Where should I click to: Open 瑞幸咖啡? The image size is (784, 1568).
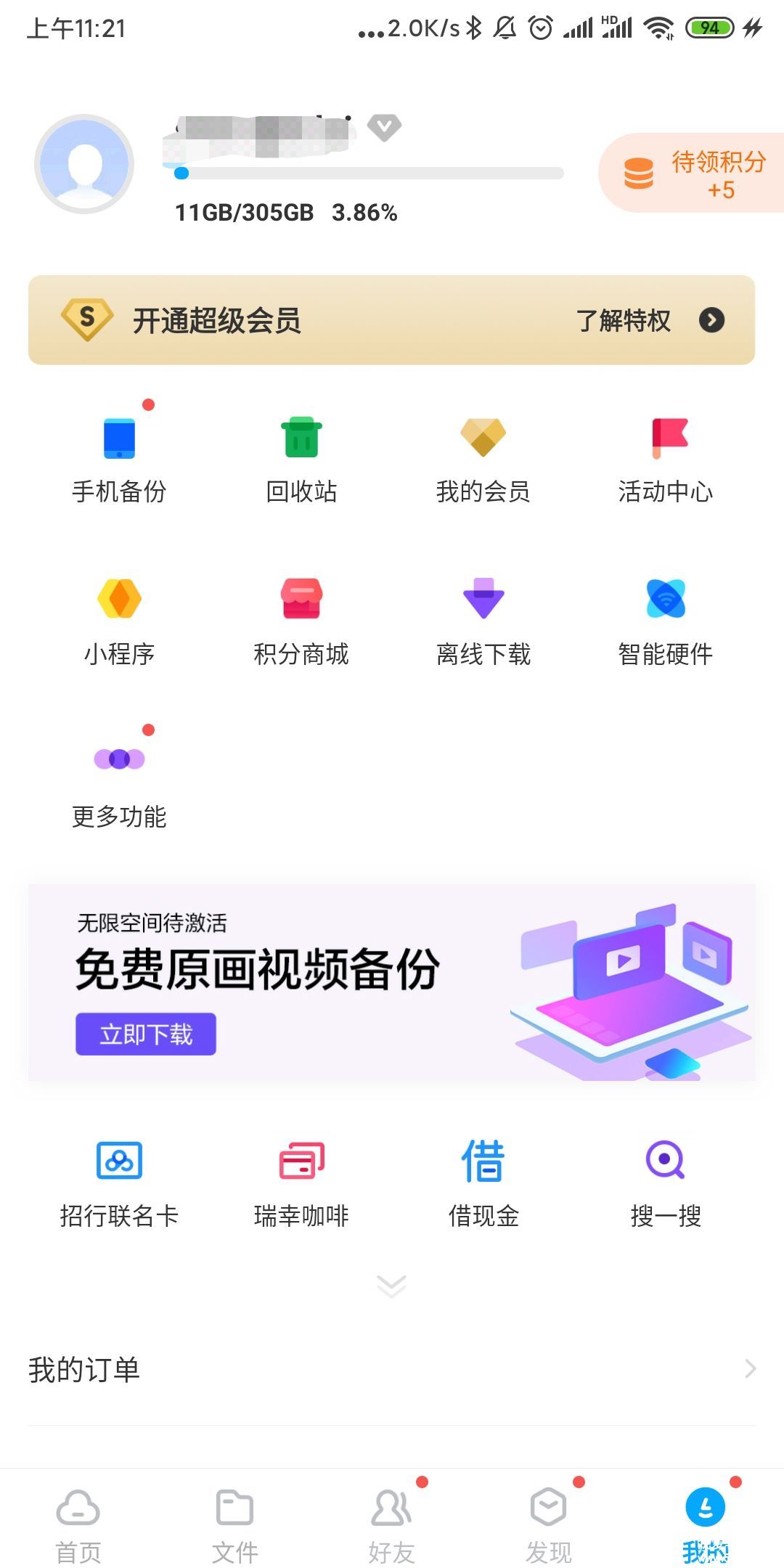pos(301,1183)
